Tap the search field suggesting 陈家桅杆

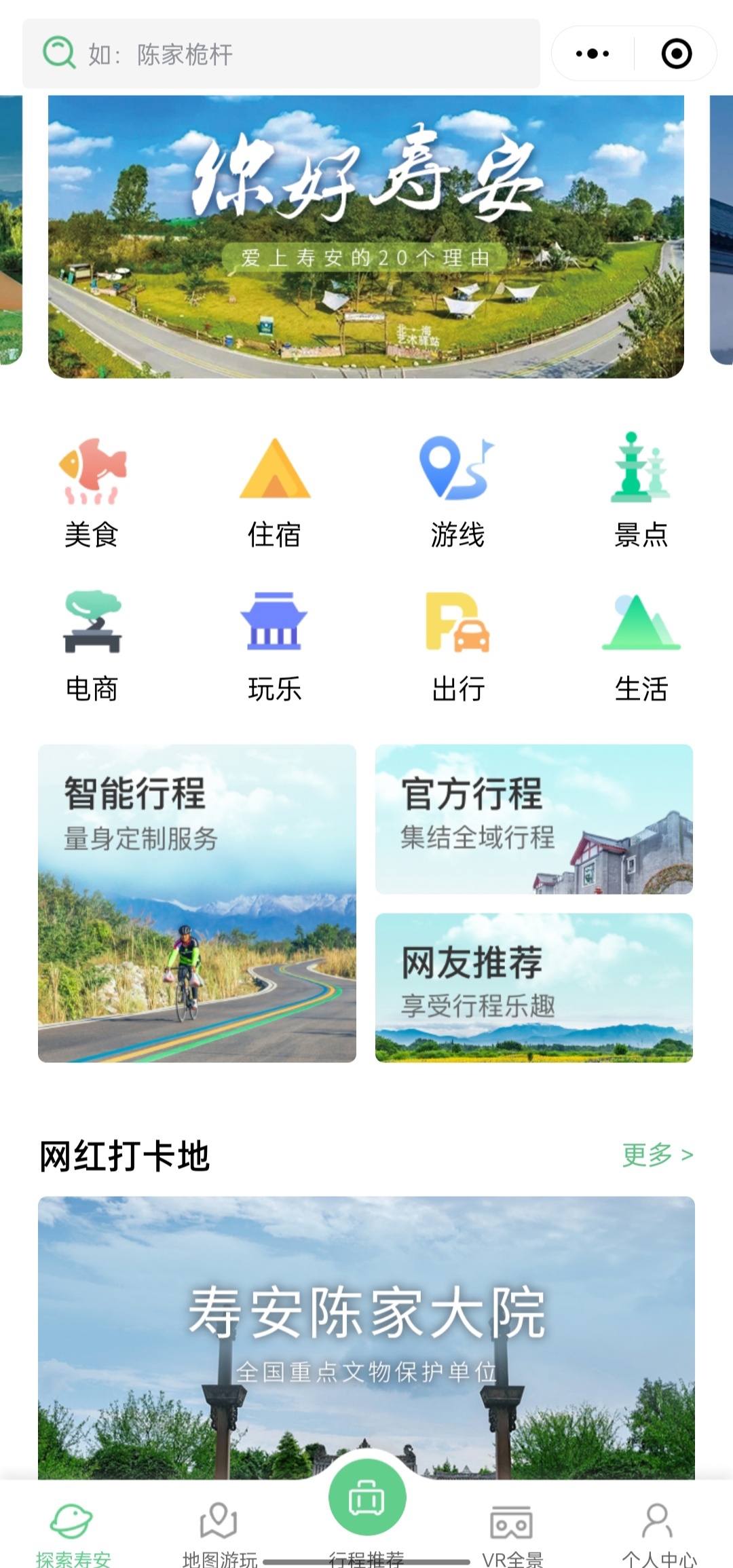pos(281,54)
